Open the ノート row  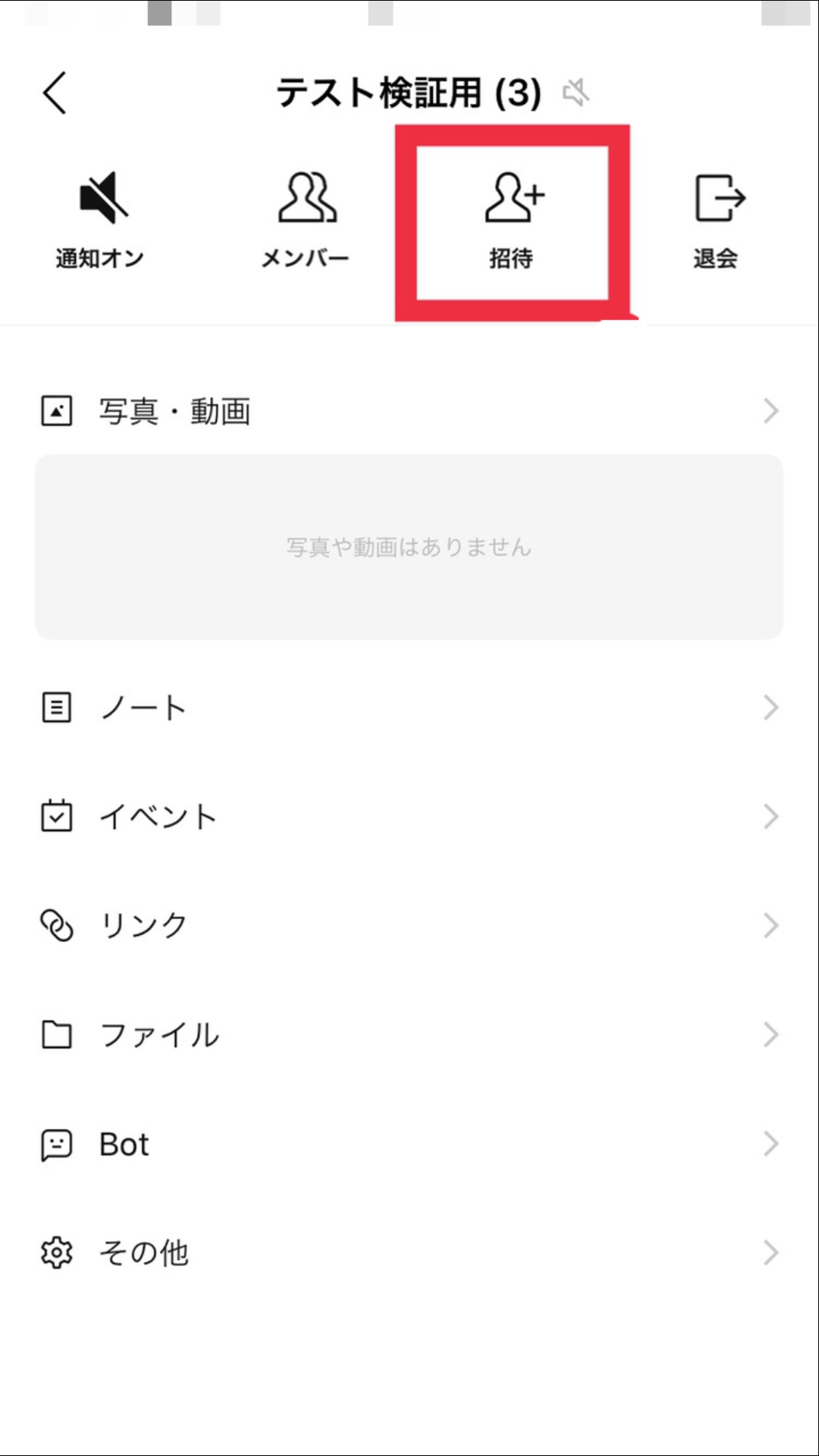tap(409, 708)
